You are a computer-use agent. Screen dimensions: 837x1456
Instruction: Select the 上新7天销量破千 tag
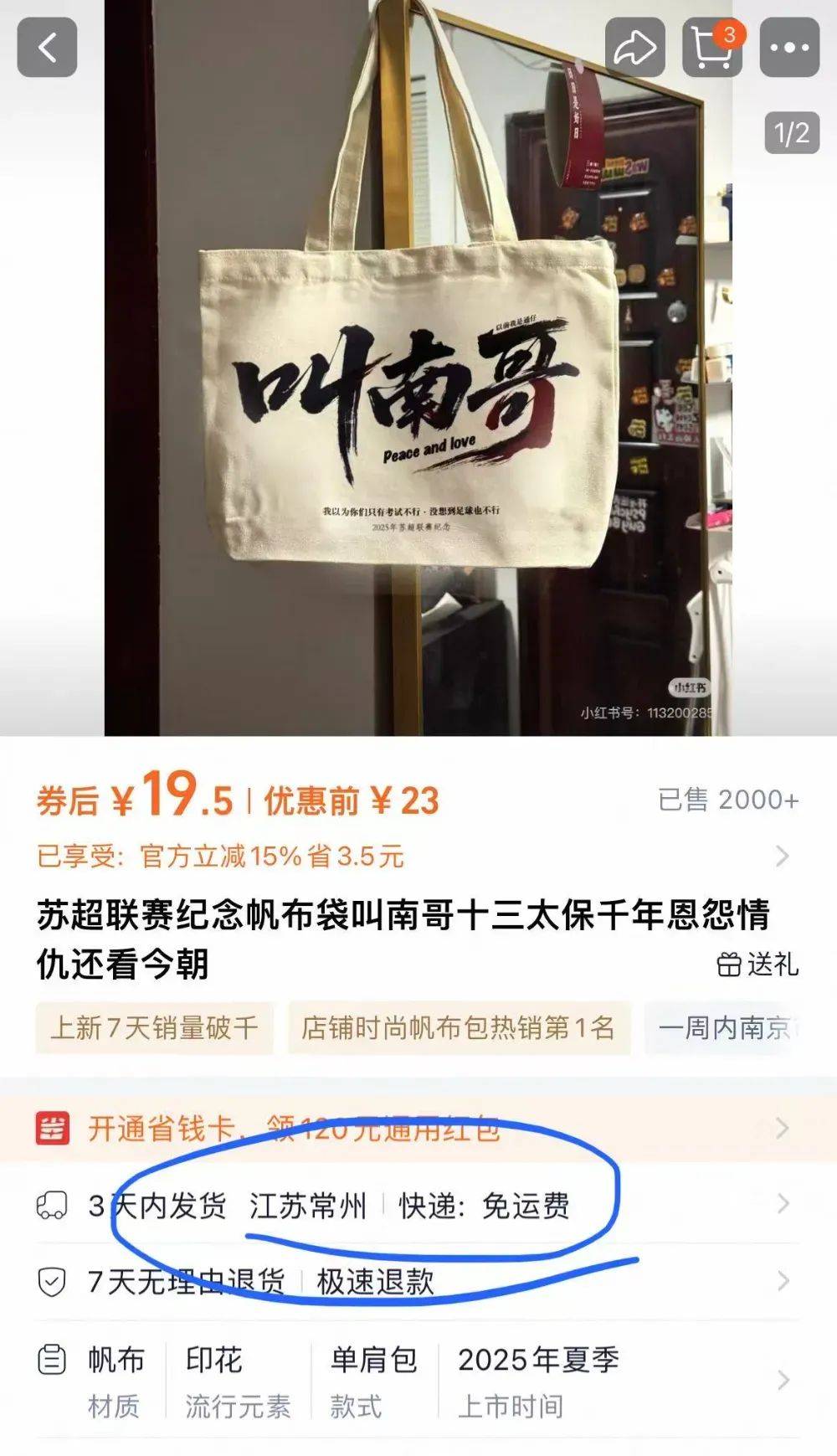tap(155, 1027)
